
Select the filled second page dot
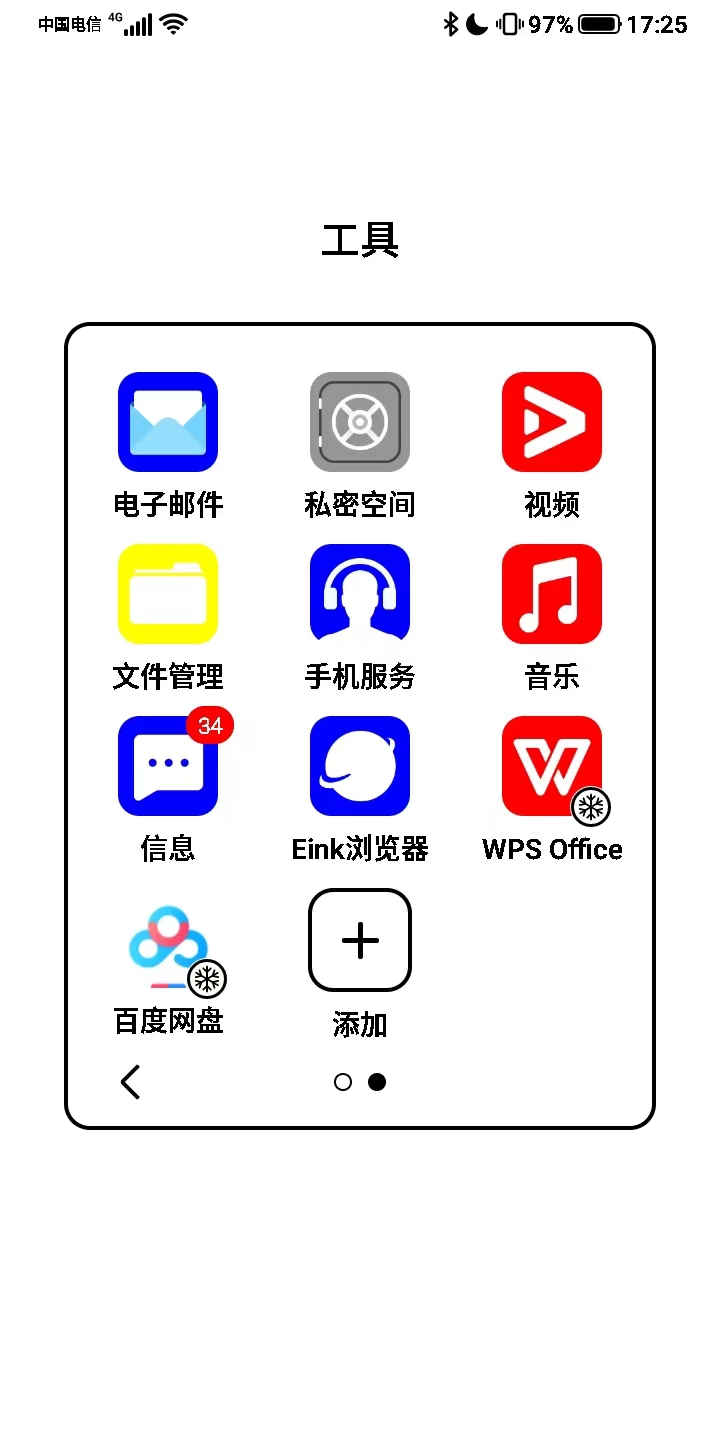click(x=378, y=1082)
